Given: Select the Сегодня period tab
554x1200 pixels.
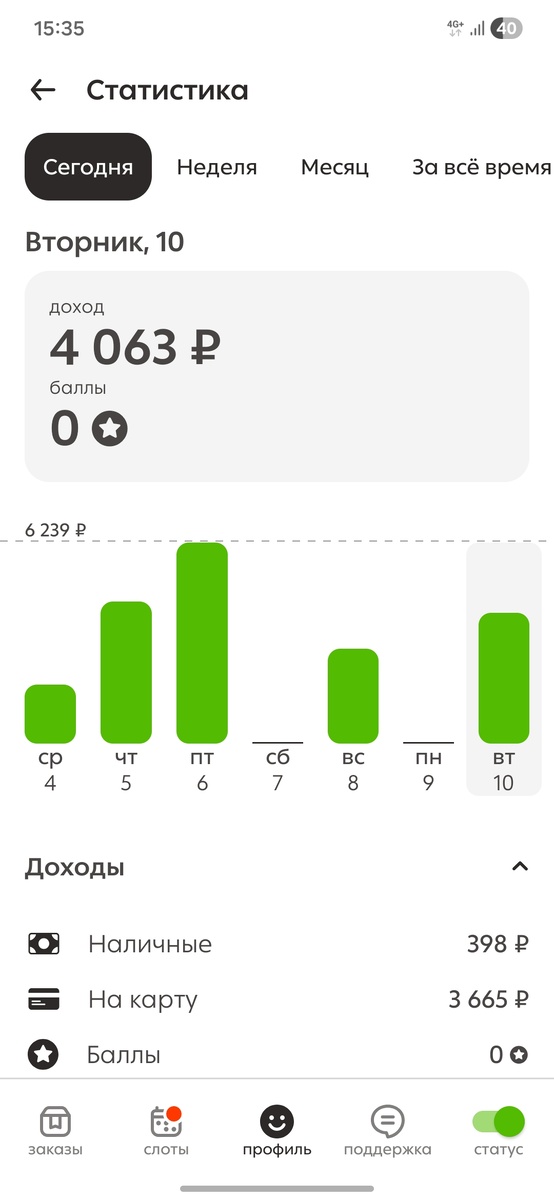Looking at the screenshot, I should pyautogui.click(x=88, y=167).
